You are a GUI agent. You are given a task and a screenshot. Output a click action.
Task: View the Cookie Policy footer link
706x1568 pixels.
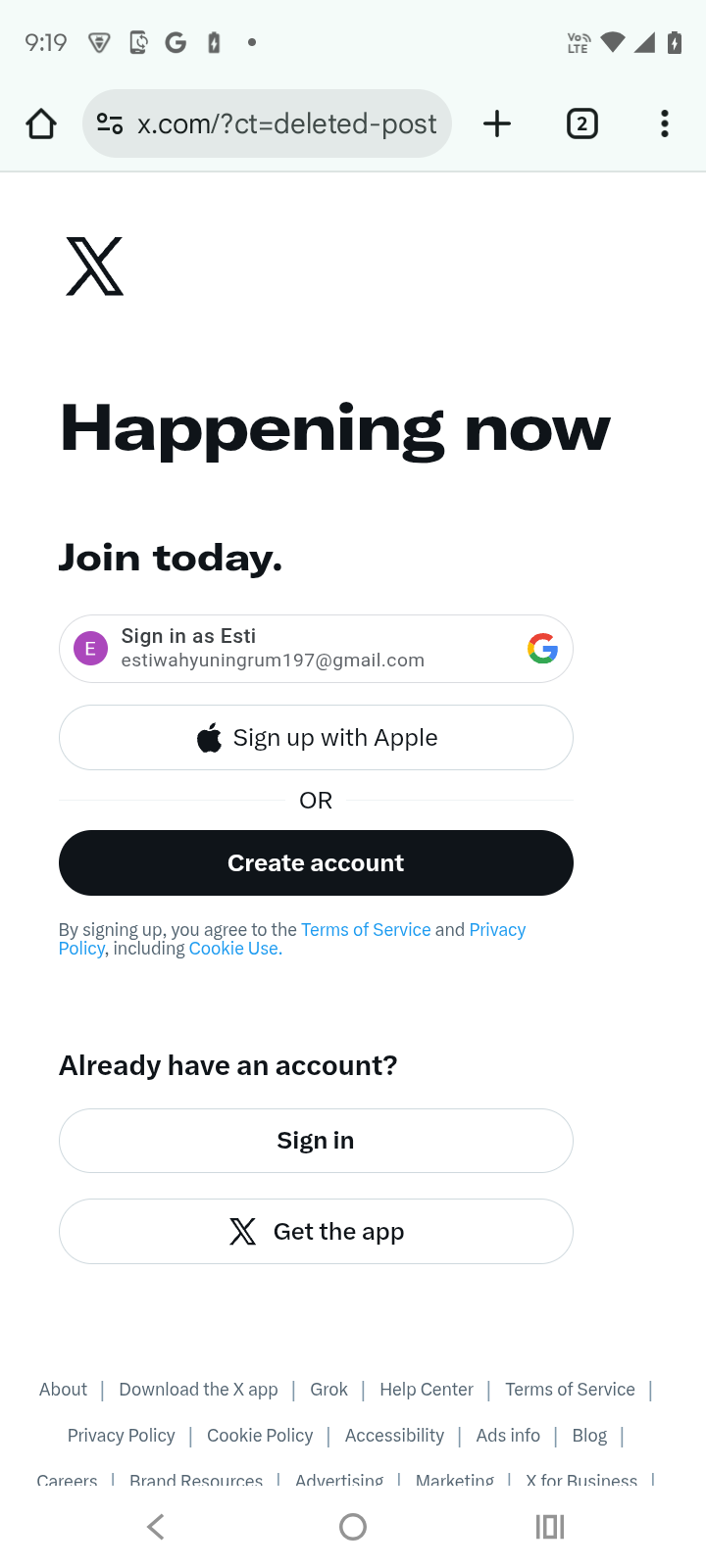point(260,1436)
